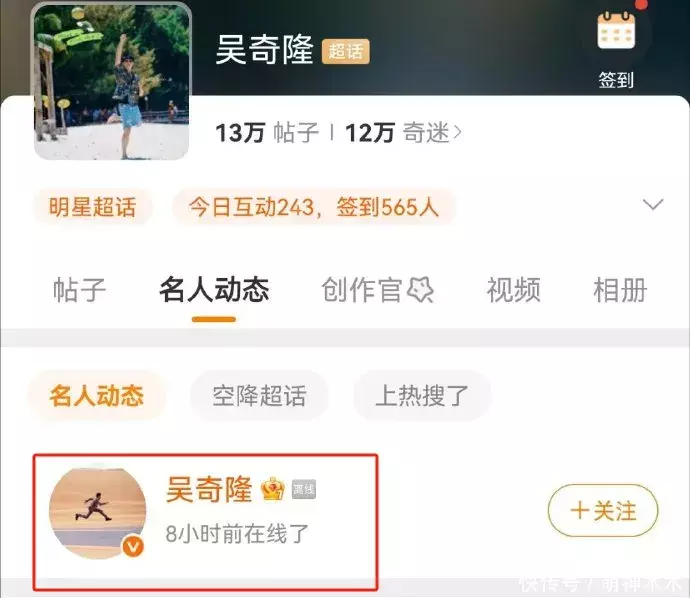Select the 名人动态 filter chip
690x598 pixels.
pos(96,395)
